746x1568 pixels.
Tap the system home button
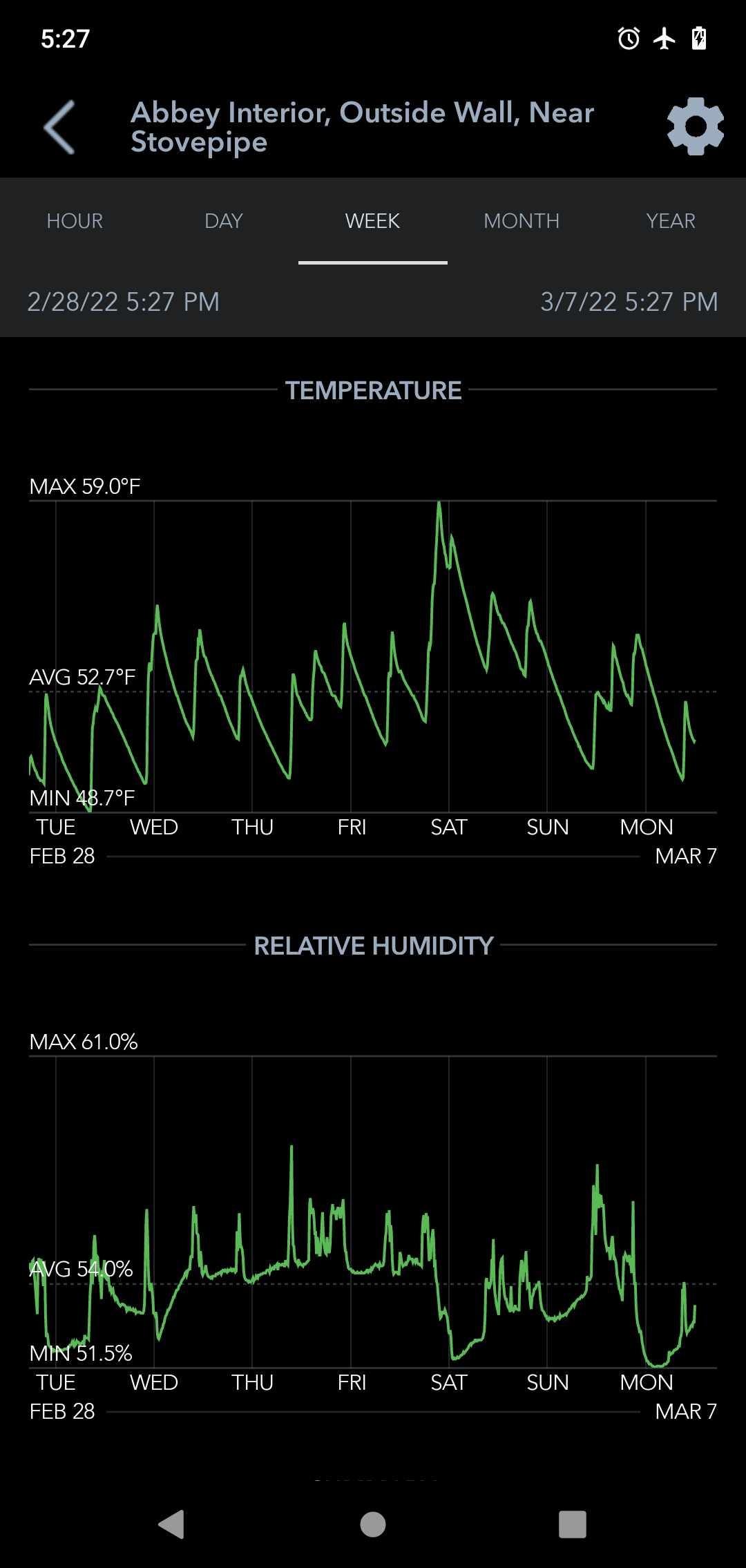click(373, 1524)
